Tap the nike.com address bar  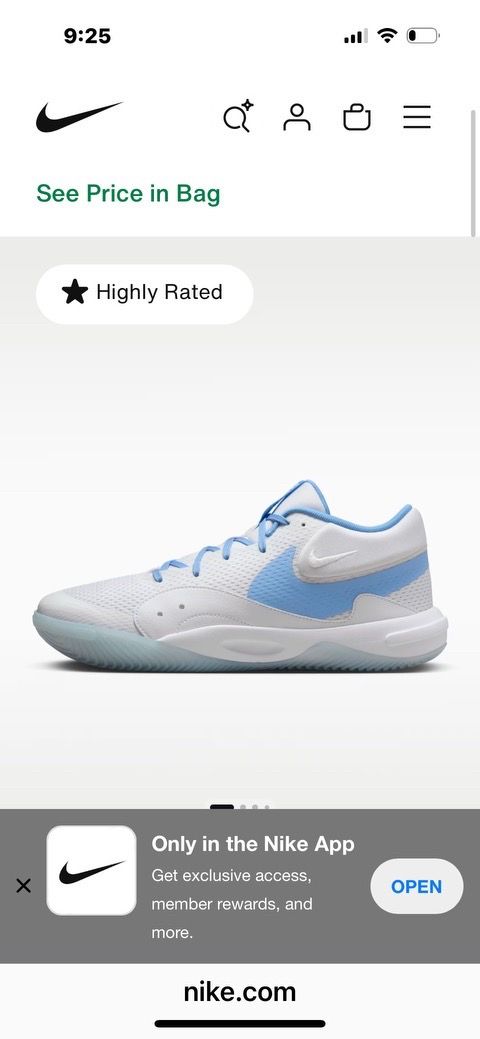240,992
